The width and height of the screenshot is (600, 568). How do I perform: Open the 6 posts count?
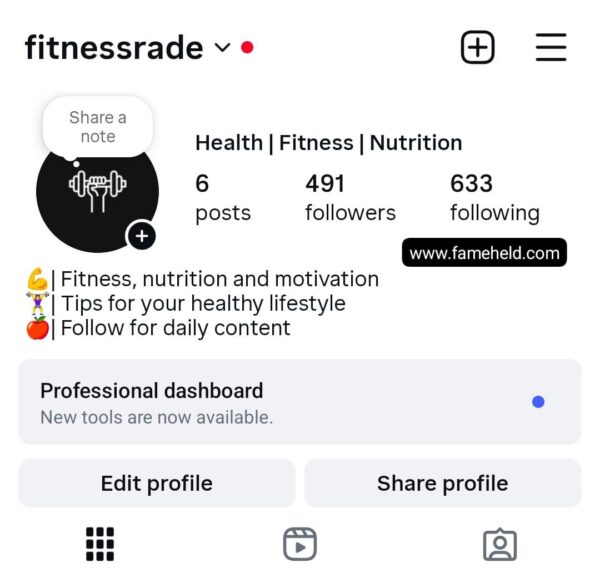click(222, 198)
